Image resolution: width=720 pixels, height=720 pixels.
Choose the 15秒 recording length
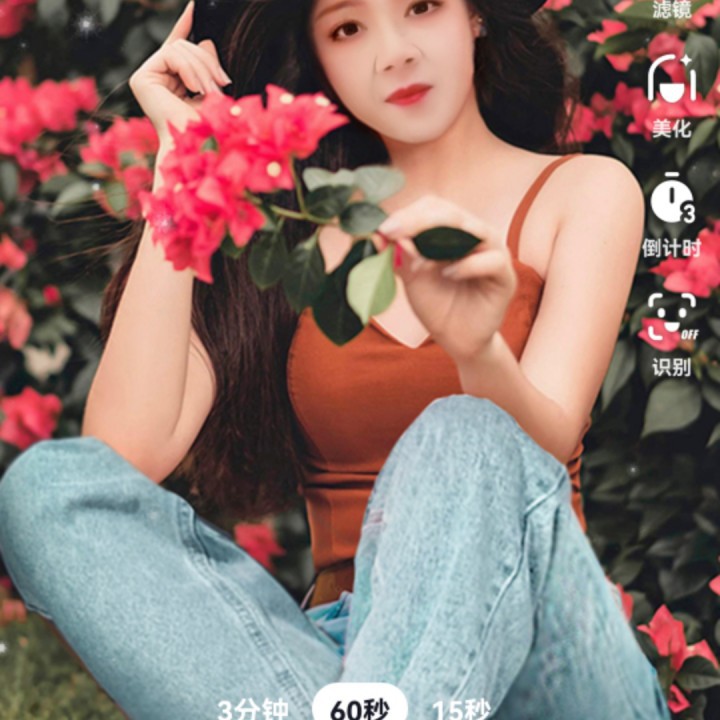[x=460, y=709]
